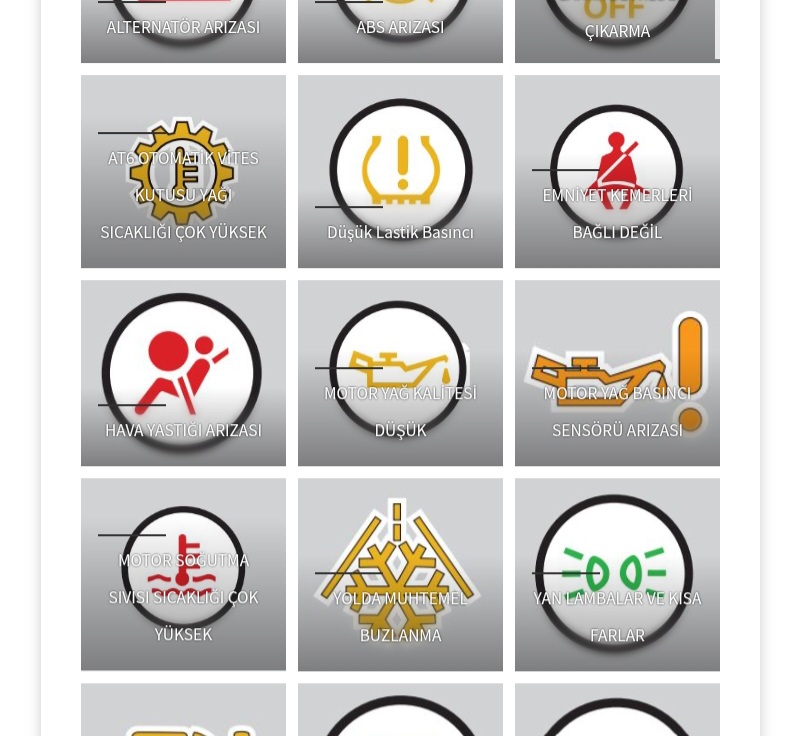This screenshot has height=736, width=800.
Task: Open the ALTERNATÖR ARIZASI tile
Action: click(x=183, y=28)
